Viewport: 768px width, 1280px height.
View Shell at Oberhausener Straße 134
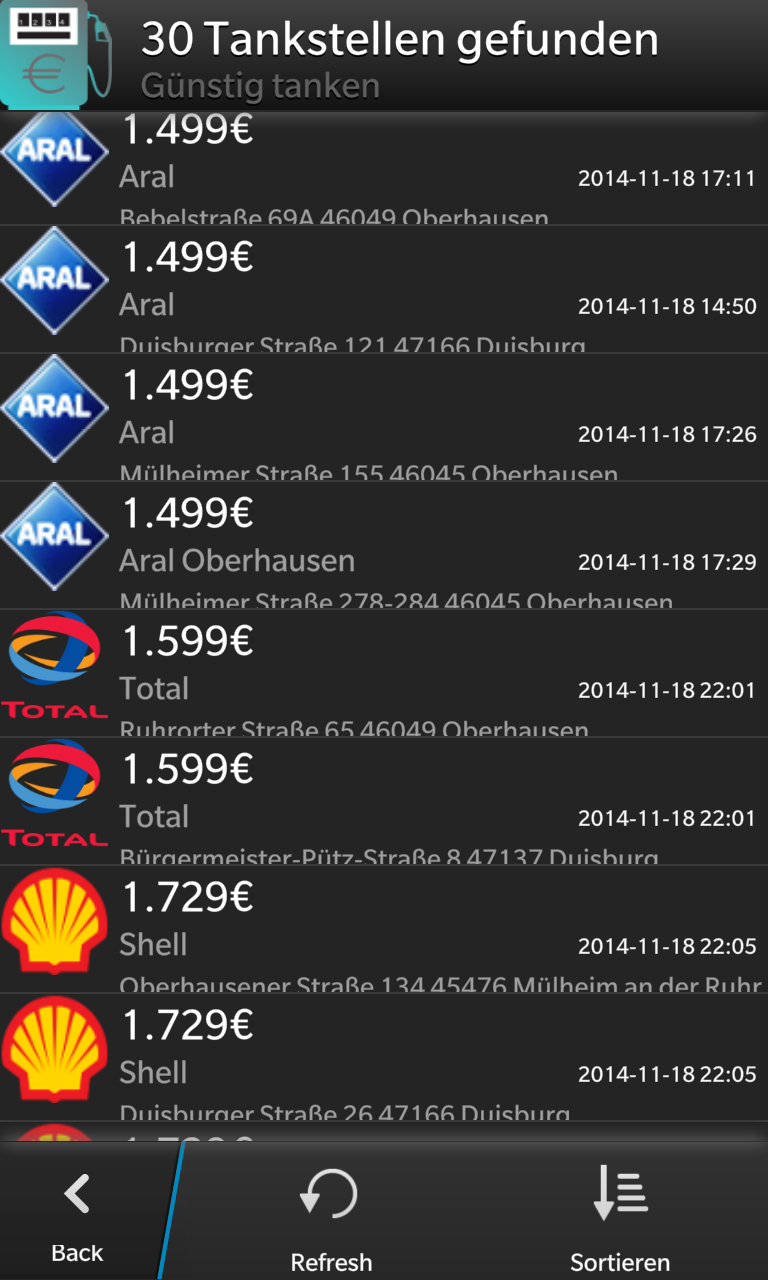point(384,929)
